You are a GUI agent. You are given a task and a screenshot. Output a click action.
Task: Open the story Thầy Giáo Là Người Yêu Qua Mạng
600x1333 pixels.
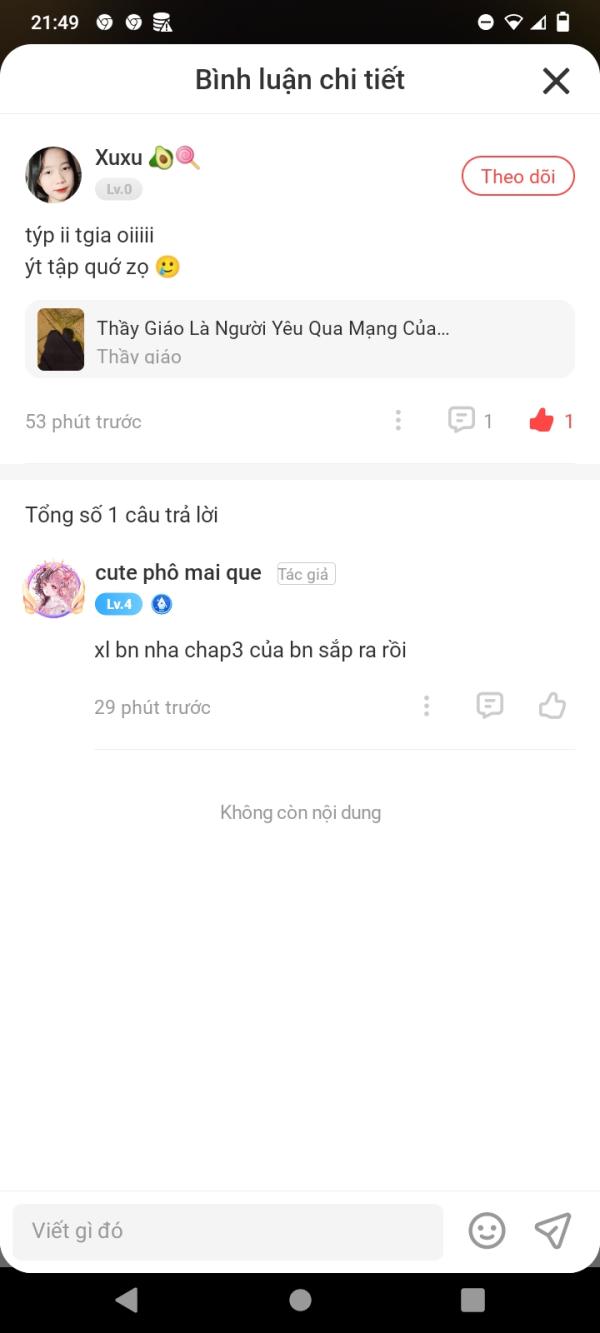click(x=300, y=339)
